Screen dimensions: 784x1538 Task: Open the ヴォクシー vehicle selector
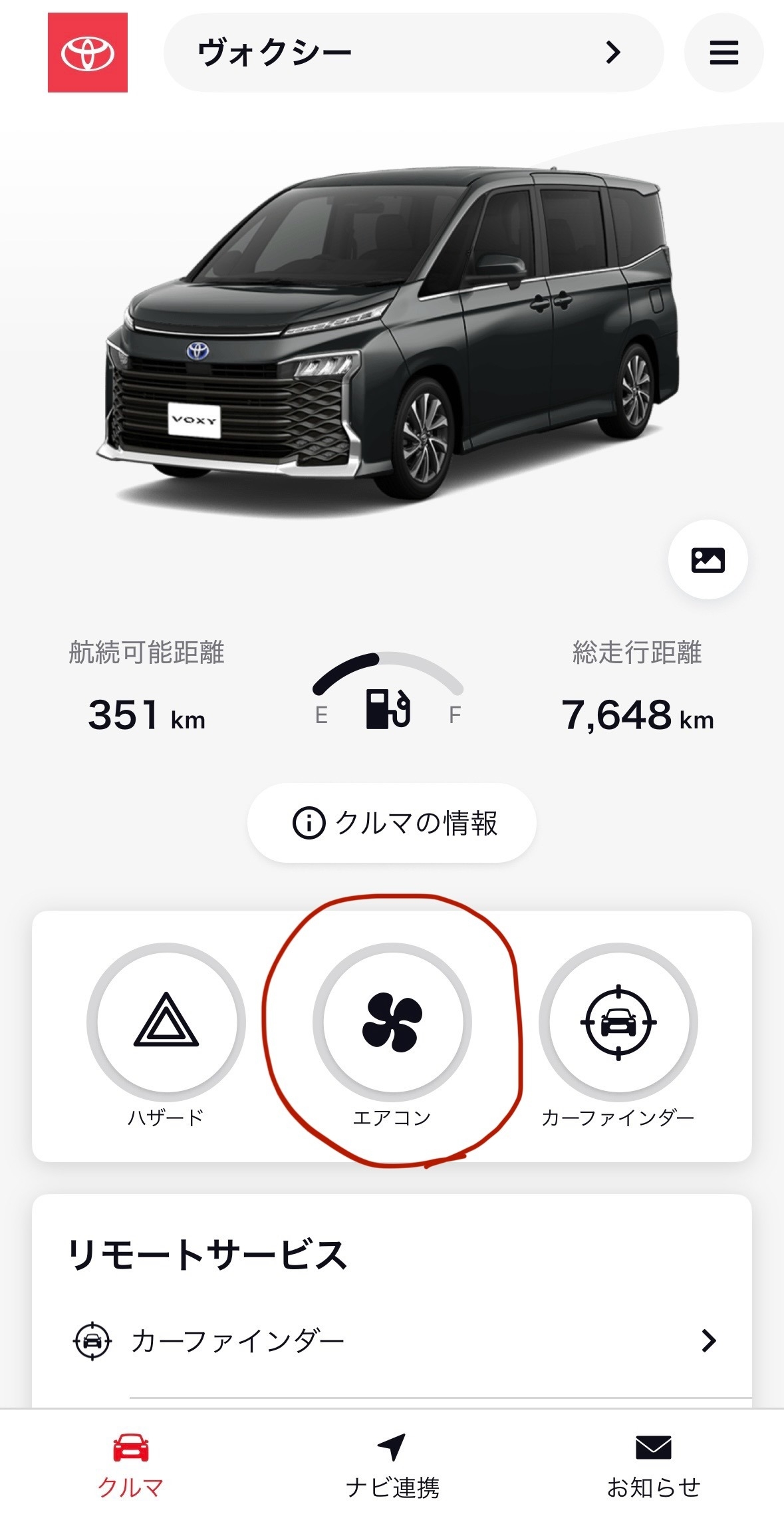pyautogui.click(x=412, y=53)
